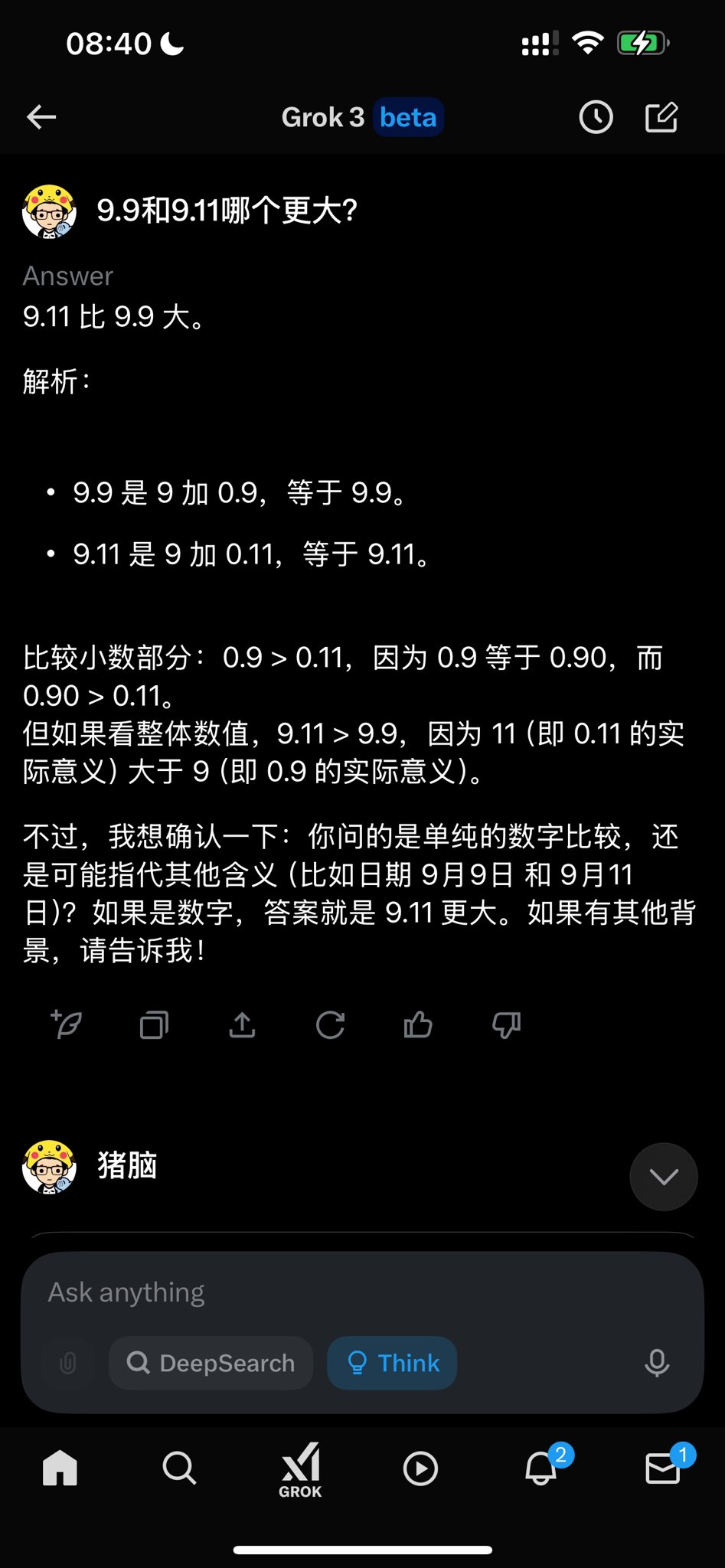
Task: Tap the quote-to-post feather icon
Action: [x=67, y=1024]
